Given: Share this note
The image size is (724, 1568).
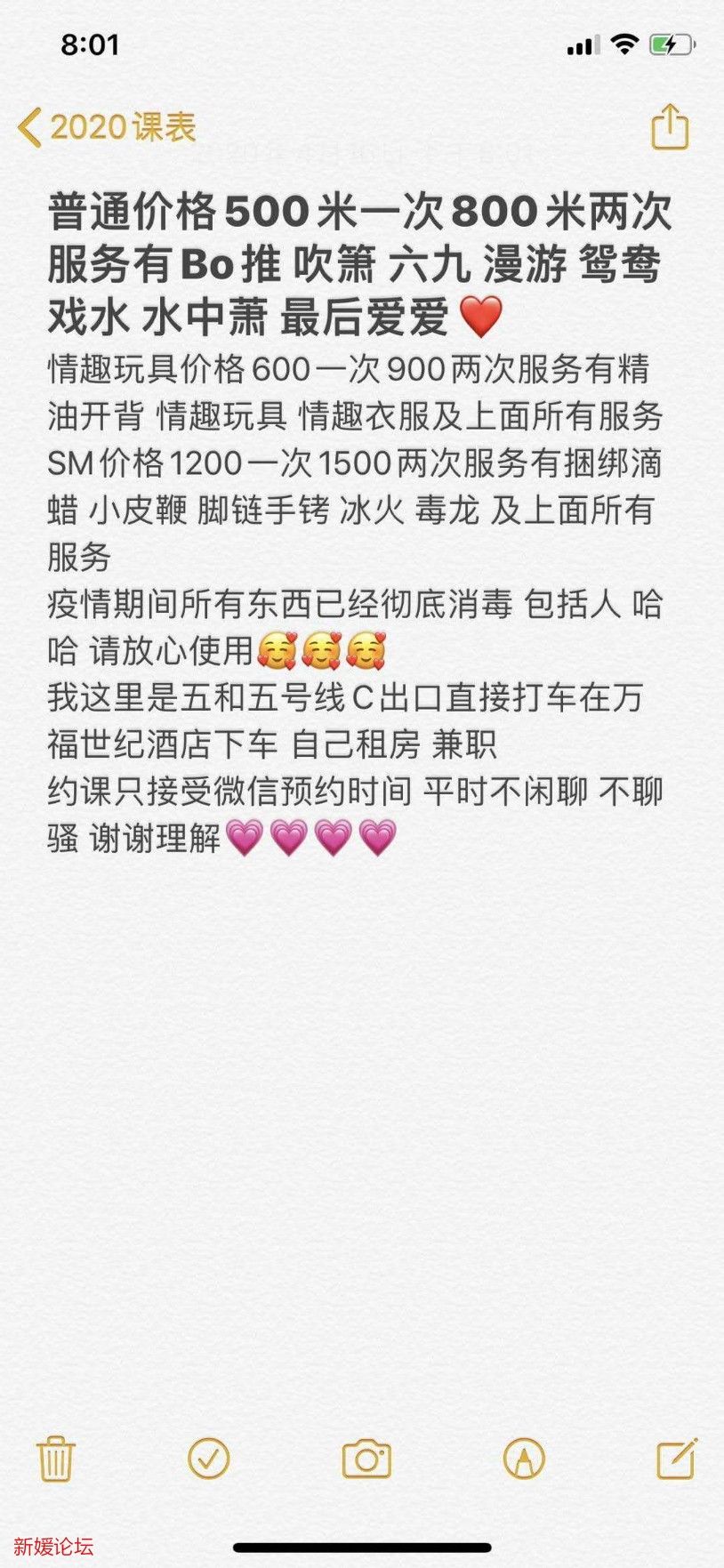Looking at the screenshot, I should click(670, 127).
